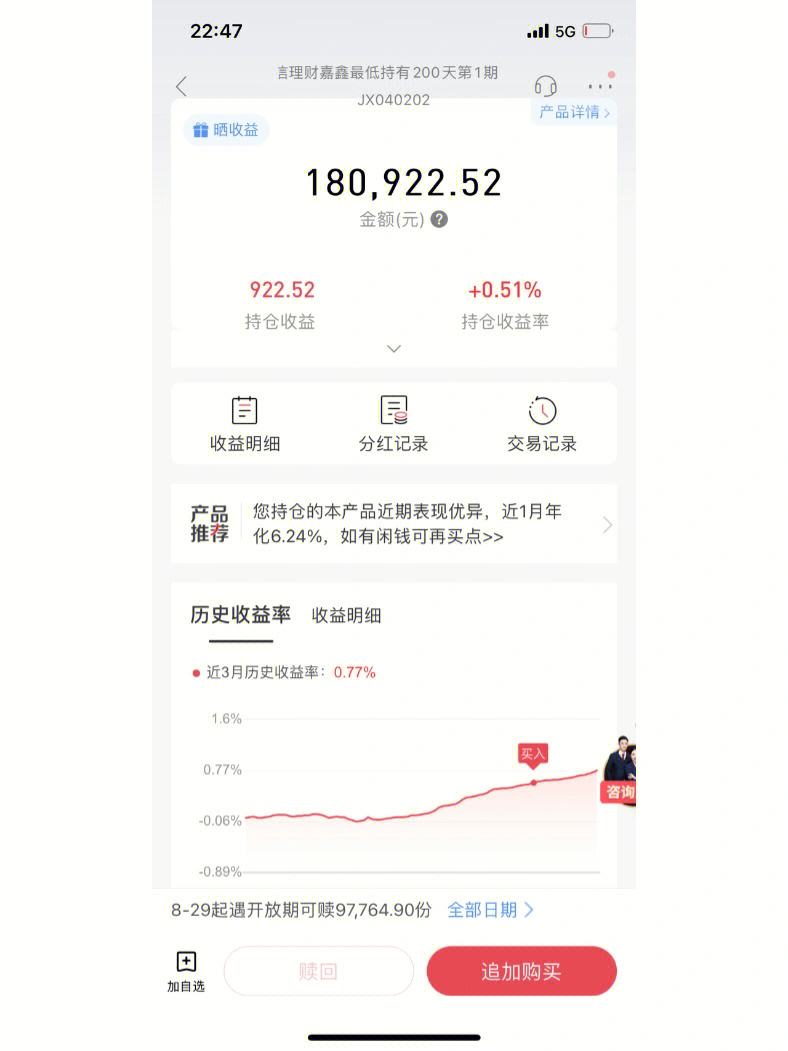Viewport: 788px width, 1051px height.
Task: Open the three-dot overflow menu
Action: (600, 86)
